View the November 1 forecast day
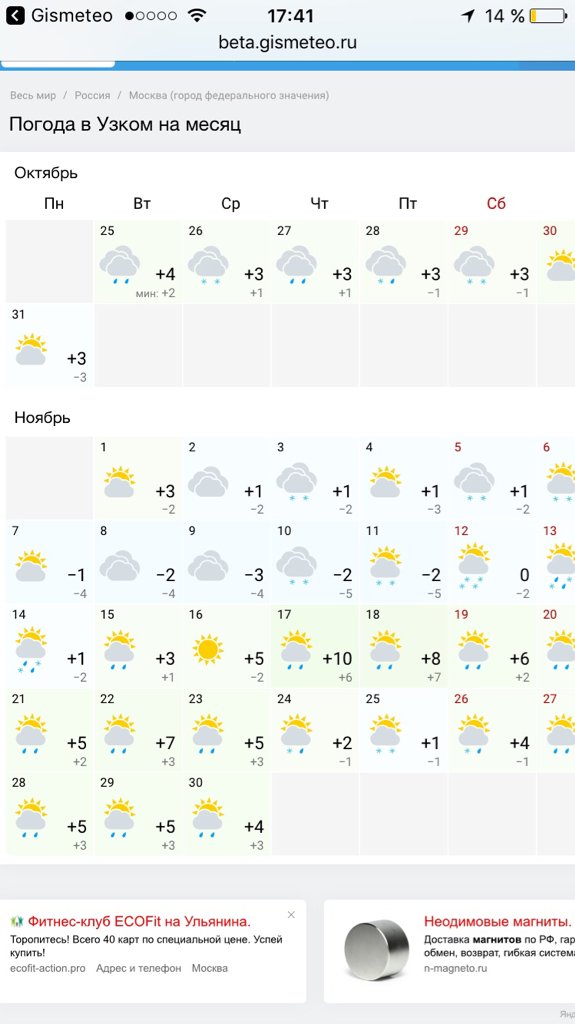Viewport: 575px width, 1024px height. pos(138,478)
